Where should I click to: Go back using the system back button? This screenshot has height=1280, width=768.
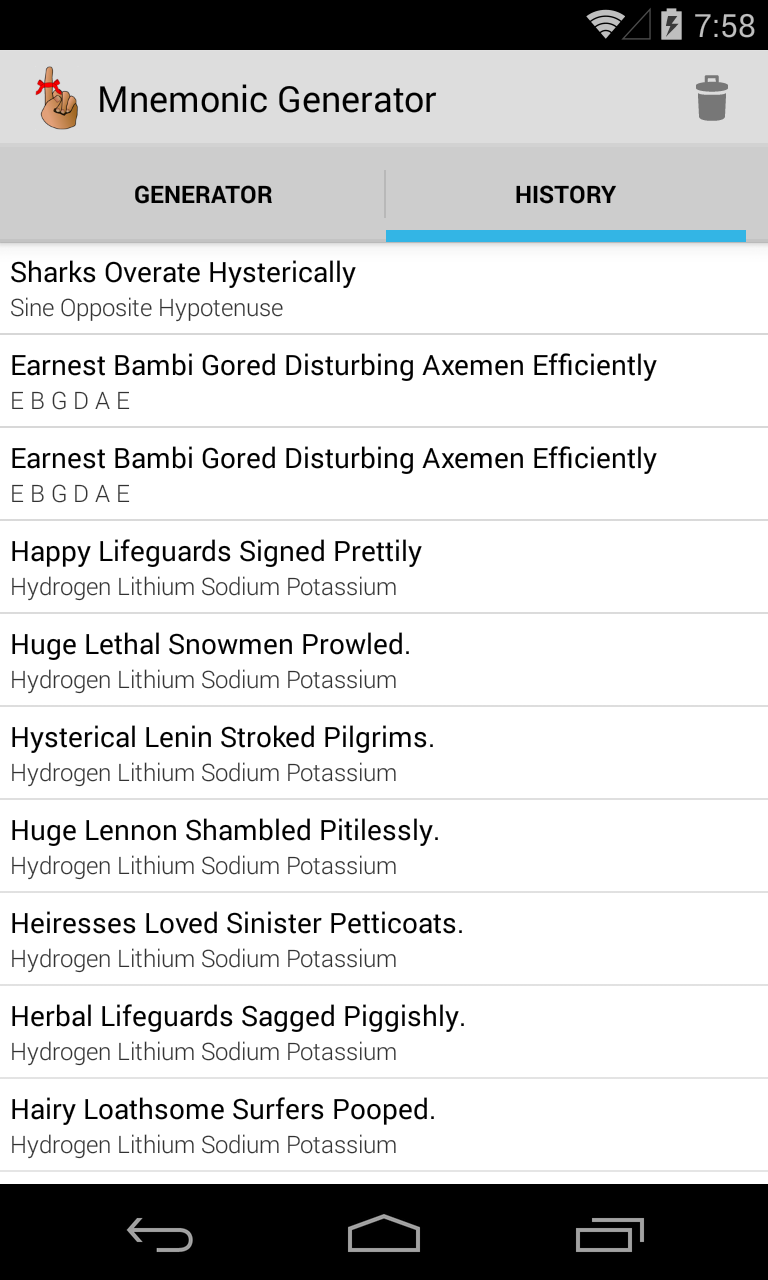tap(160, 1234)
